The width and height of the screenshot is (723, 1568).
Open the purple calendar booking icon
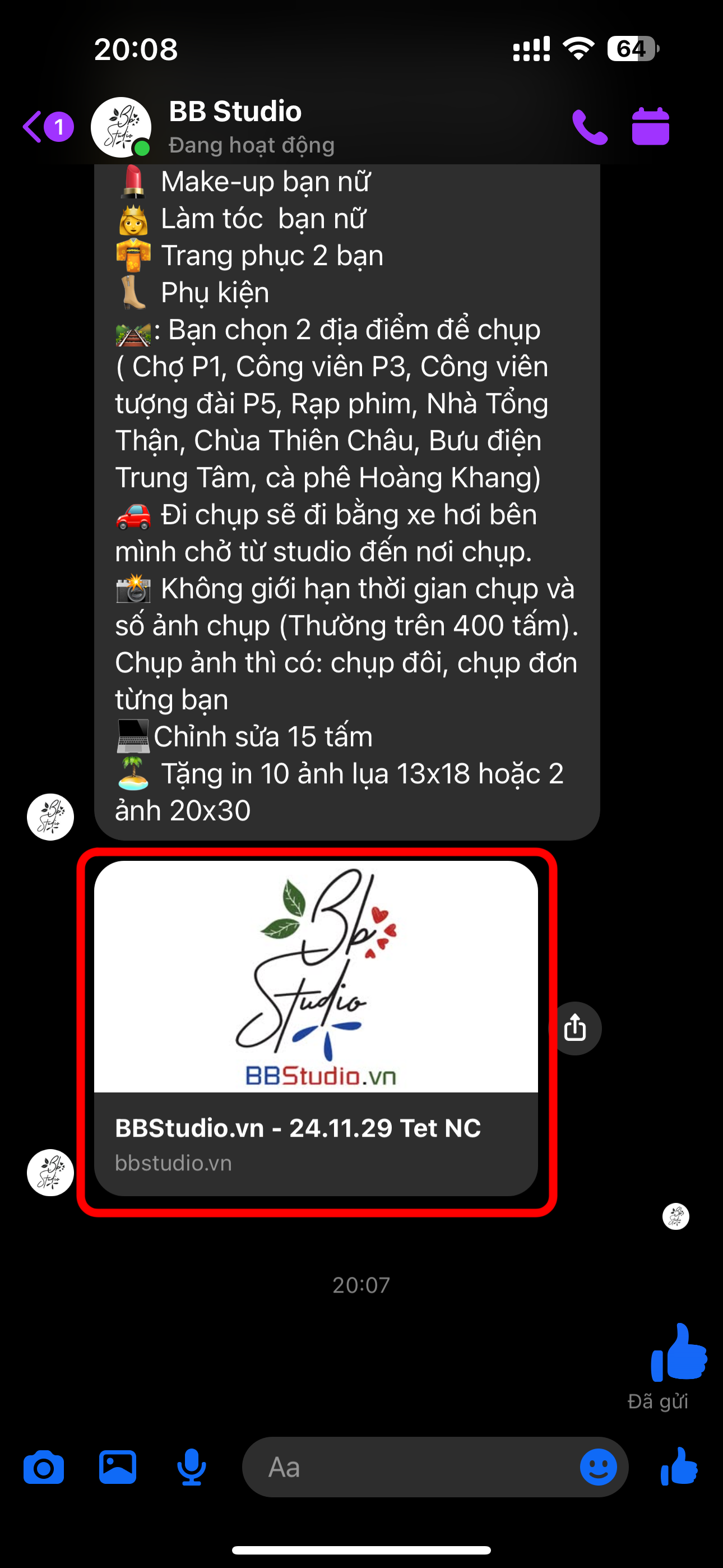coord(650,127)
